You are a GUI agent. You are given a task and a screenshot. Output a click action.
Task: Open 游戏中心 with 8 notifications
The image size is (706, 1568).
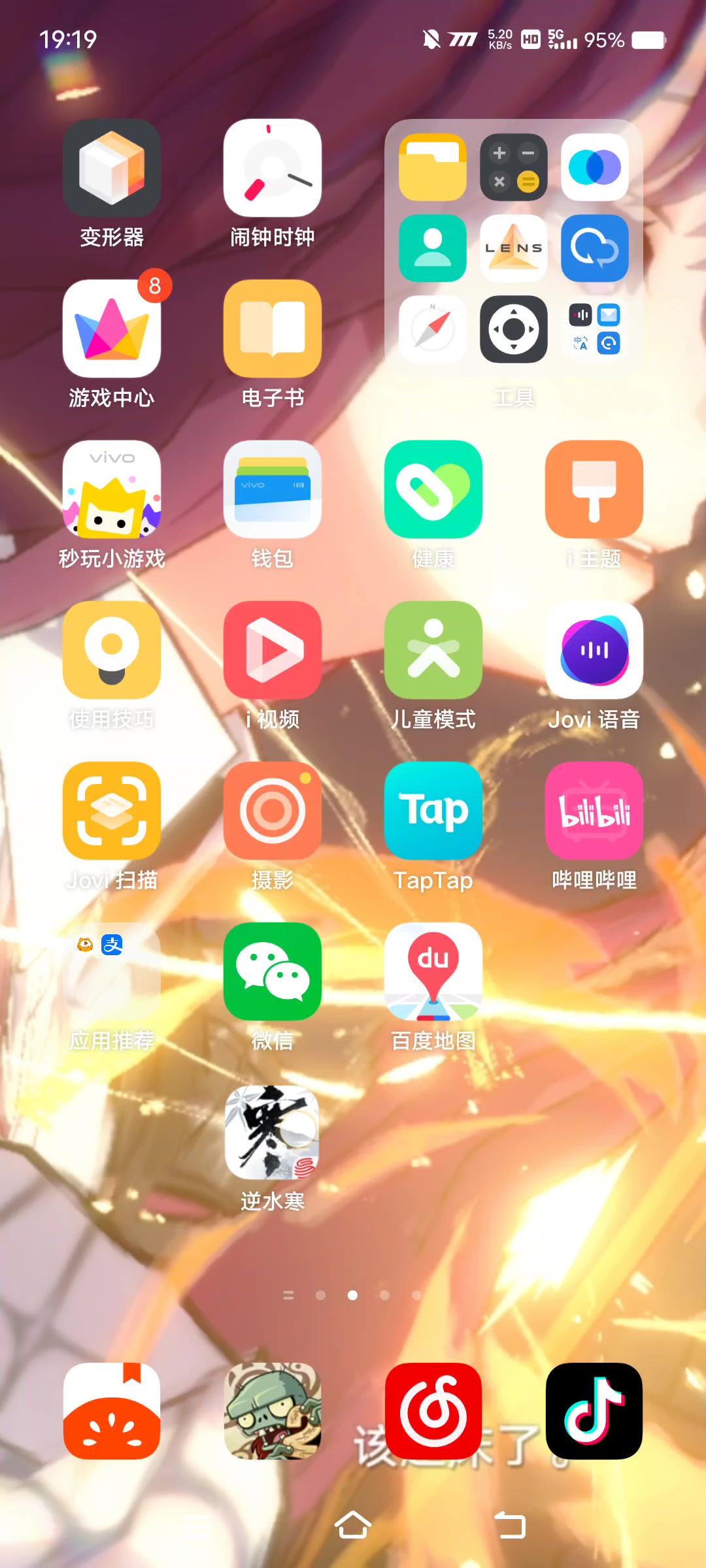[112, 329]
